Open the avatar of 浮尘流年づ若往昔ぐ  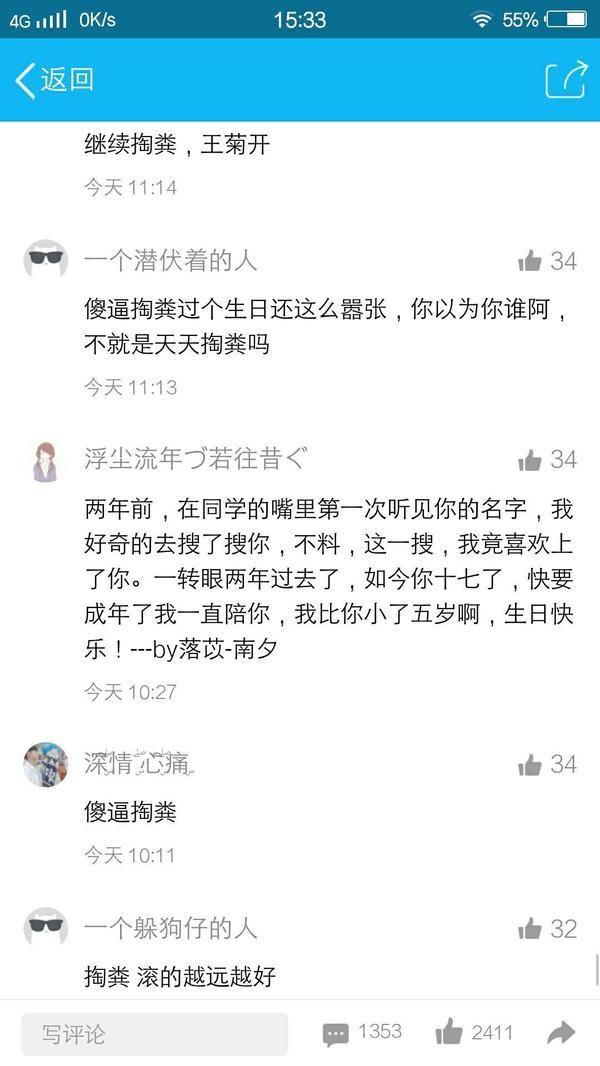pyautogui.click(x=45, y=460)
